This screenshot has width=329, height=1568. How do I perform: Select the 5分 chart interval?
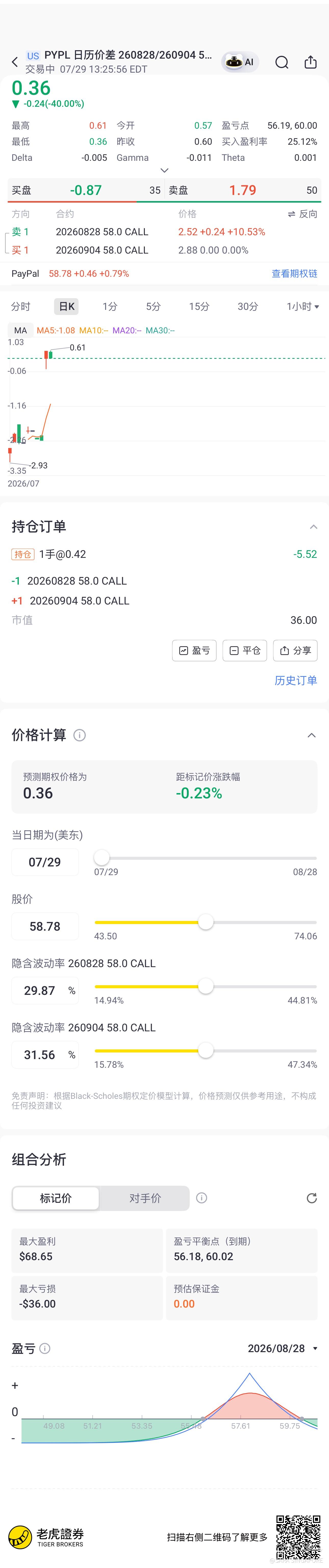click(154, 306)
